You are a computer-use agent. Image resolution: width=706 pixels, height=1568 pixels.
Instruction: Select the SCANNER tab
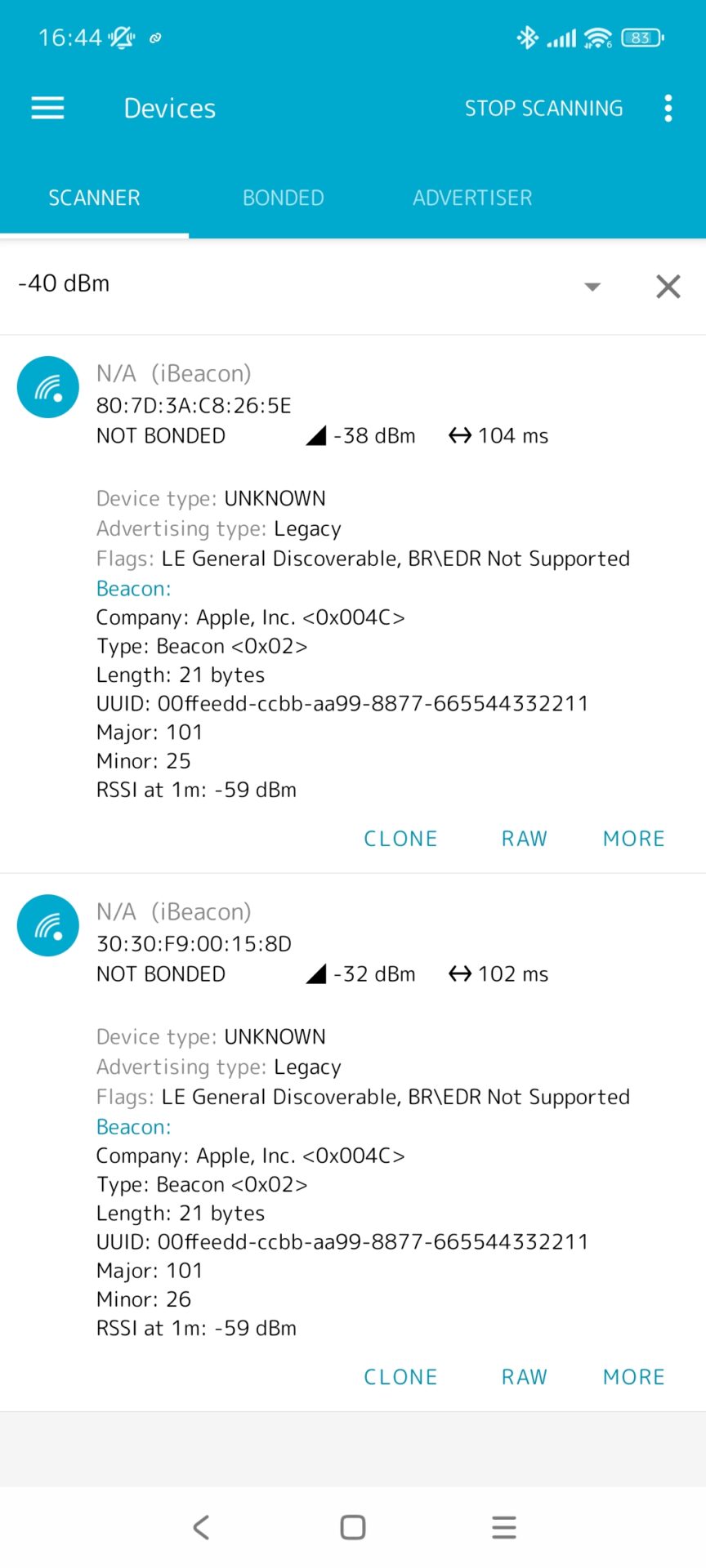tap(94, 198)
